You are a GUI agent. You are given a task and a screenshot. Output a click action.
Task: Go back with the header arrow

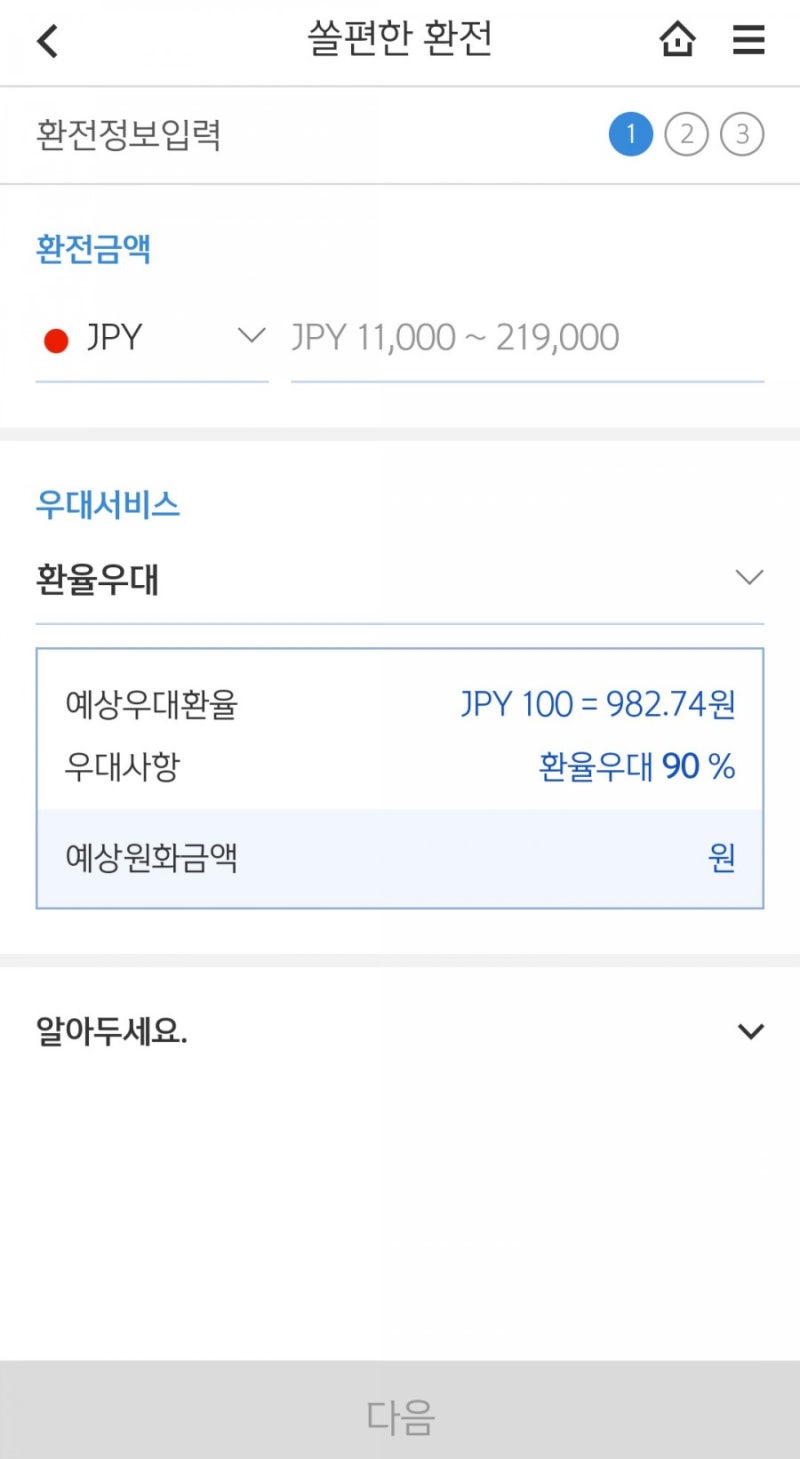[47, 41]
